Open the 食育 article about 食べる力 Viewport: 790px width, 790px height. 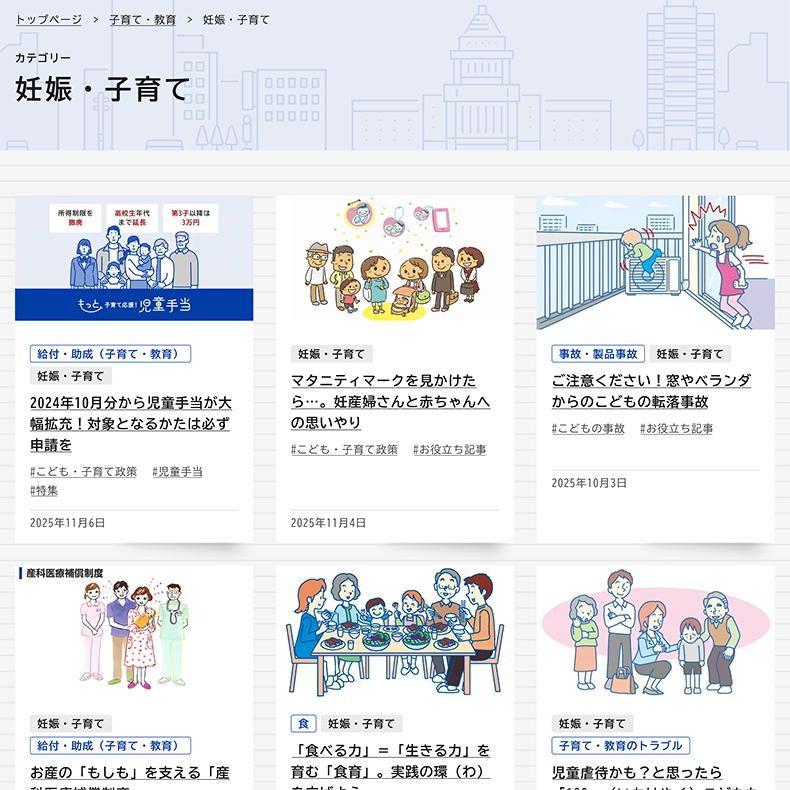[x=390, y=762]
